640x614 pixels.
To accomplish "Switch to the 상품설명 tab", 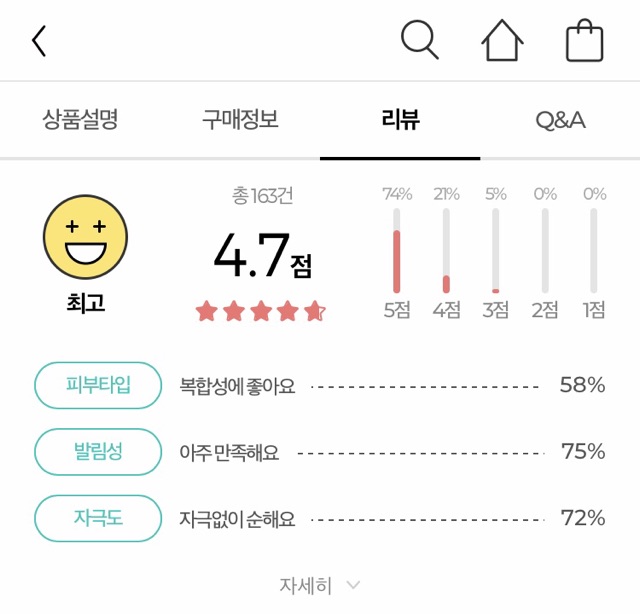I will point(80,121).
